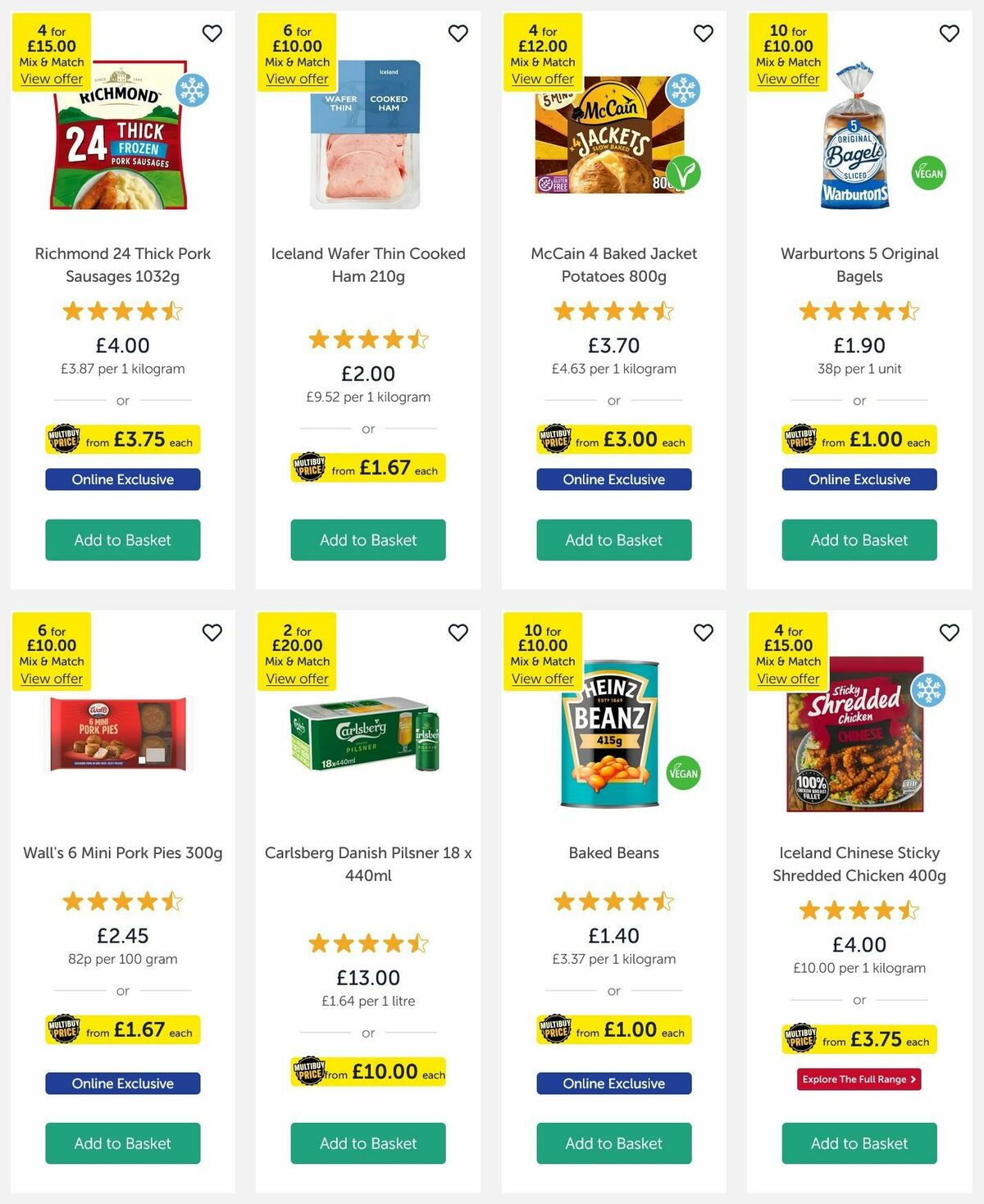Click the Explore The Full Range link

coord(859,1079)
